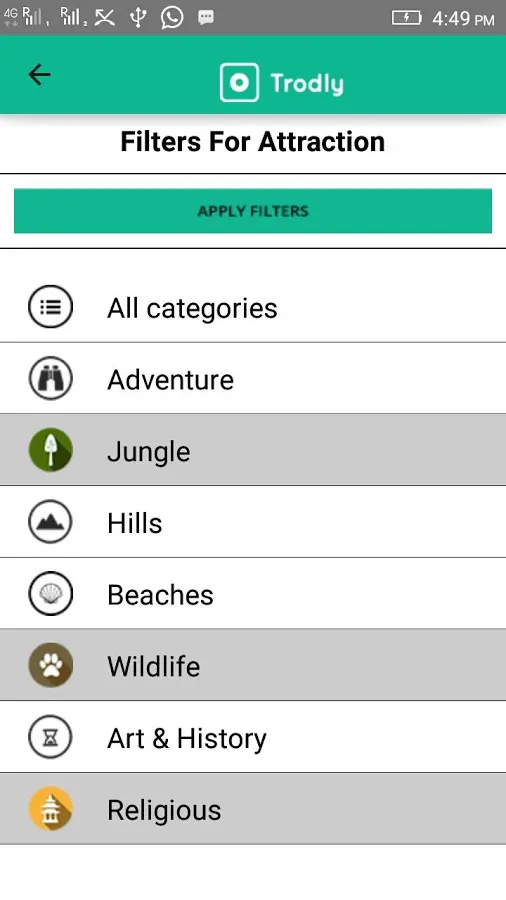Deselect the Religious category

click(253, 809)
